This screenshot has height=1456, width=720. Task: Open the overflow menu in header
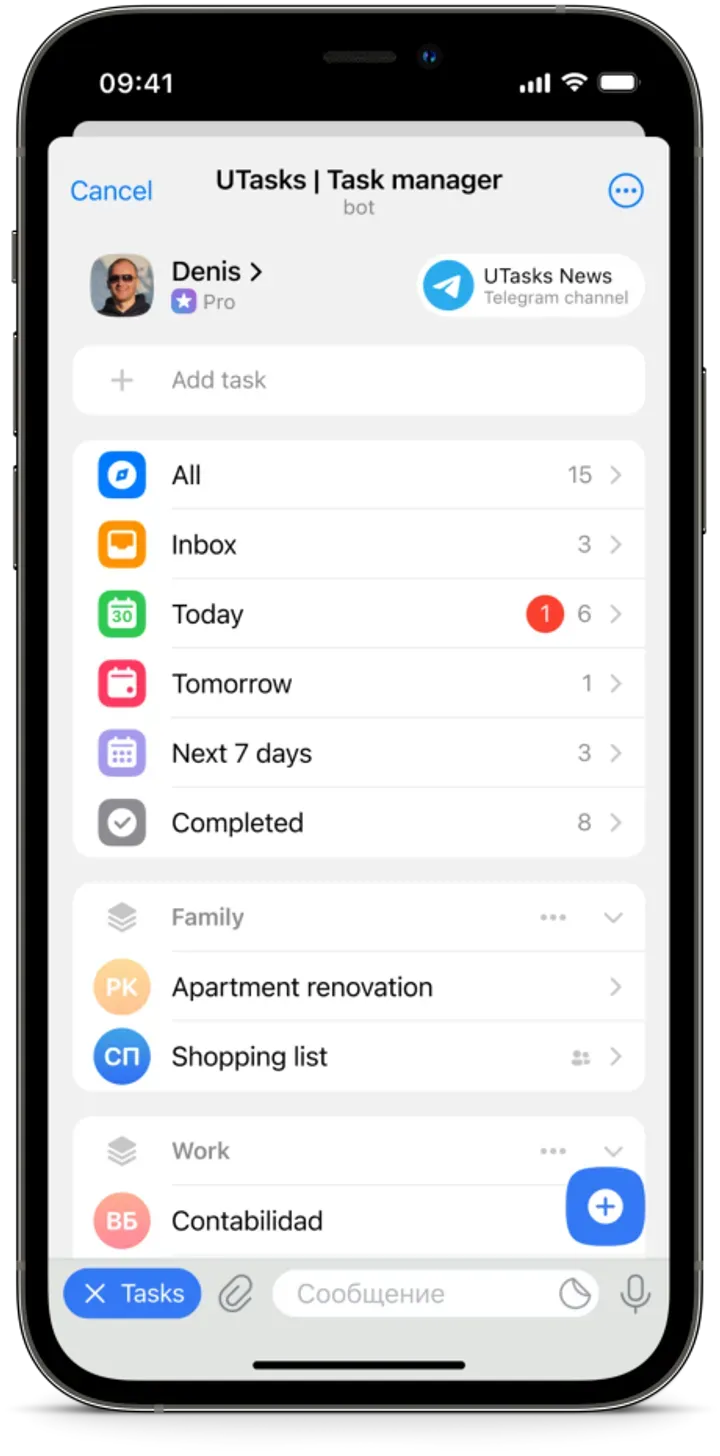click(x=626, y=191)
